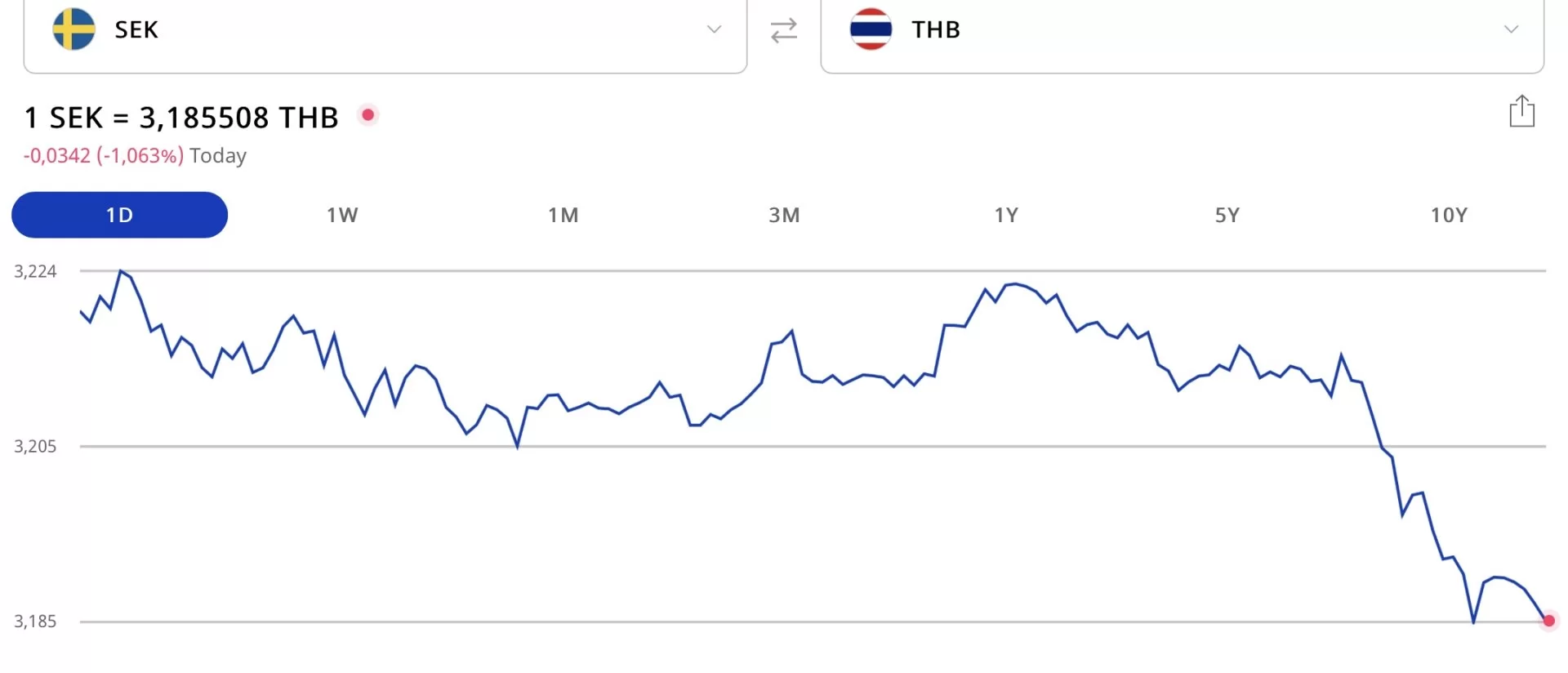Image resolution: width=1568 pixels, height=673 pixels.
Task: Open the THB target currency dropdown
Action: point(1181,30)
